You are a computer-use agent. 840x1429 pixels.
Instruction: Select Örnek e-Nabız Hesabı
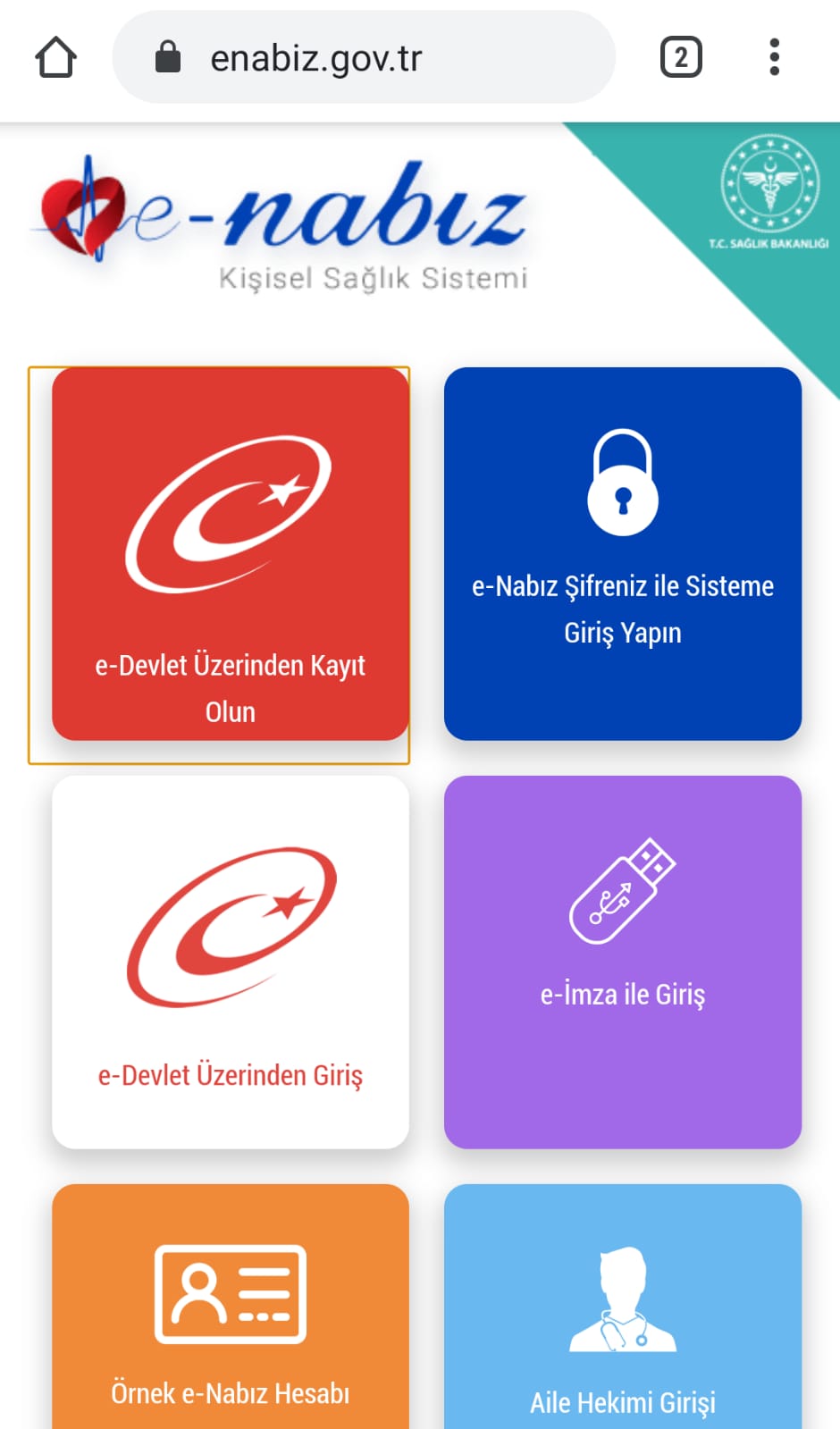click(230, 1392)
